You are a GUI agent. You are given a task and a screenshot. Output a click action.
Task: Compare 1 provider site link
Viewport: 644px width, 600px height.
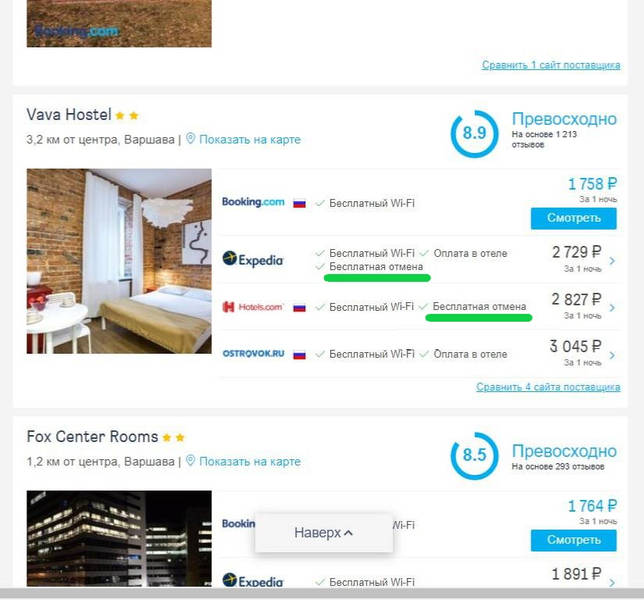pos(550,65)
